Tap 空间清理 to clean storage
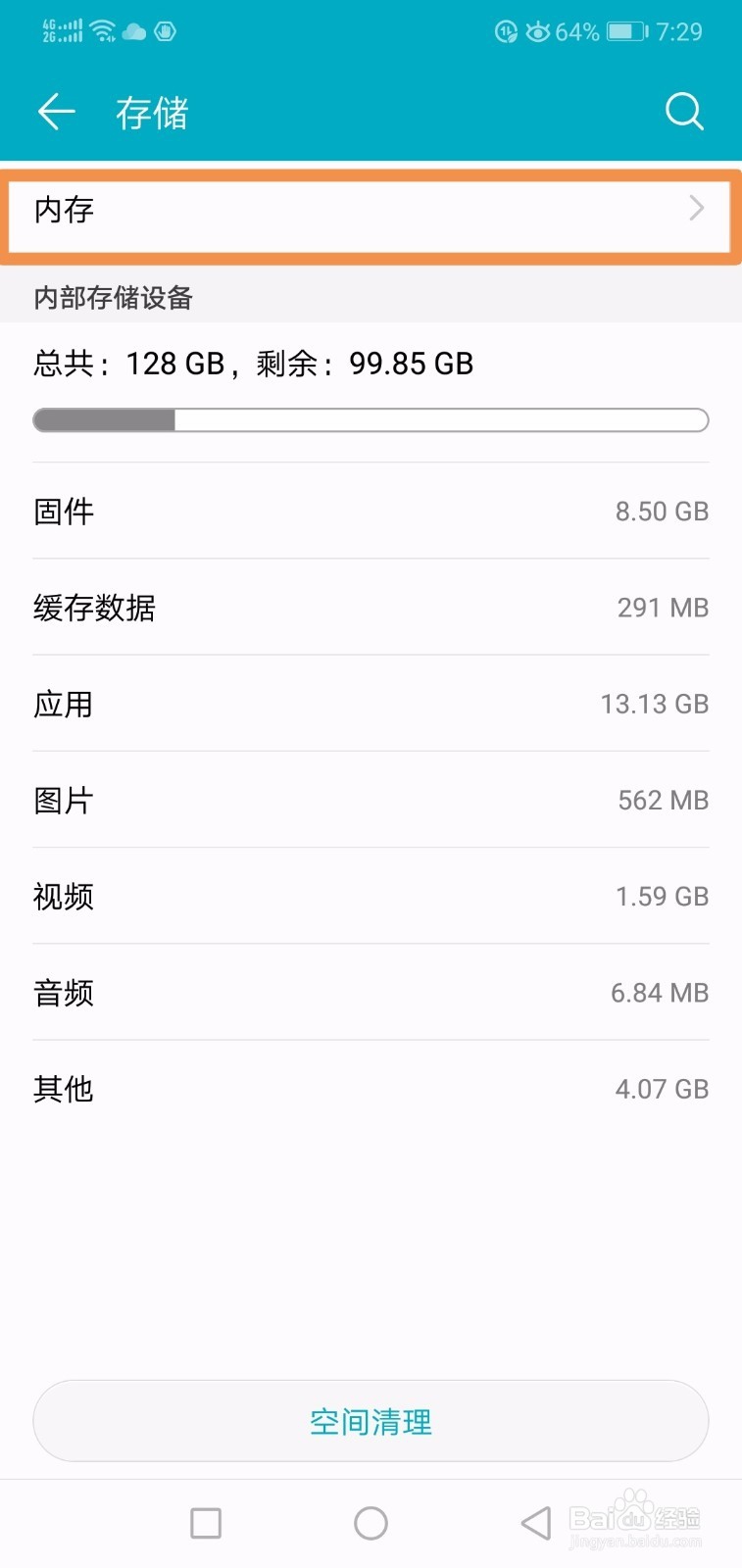The image size is (742, 1568). [371, 1421]
